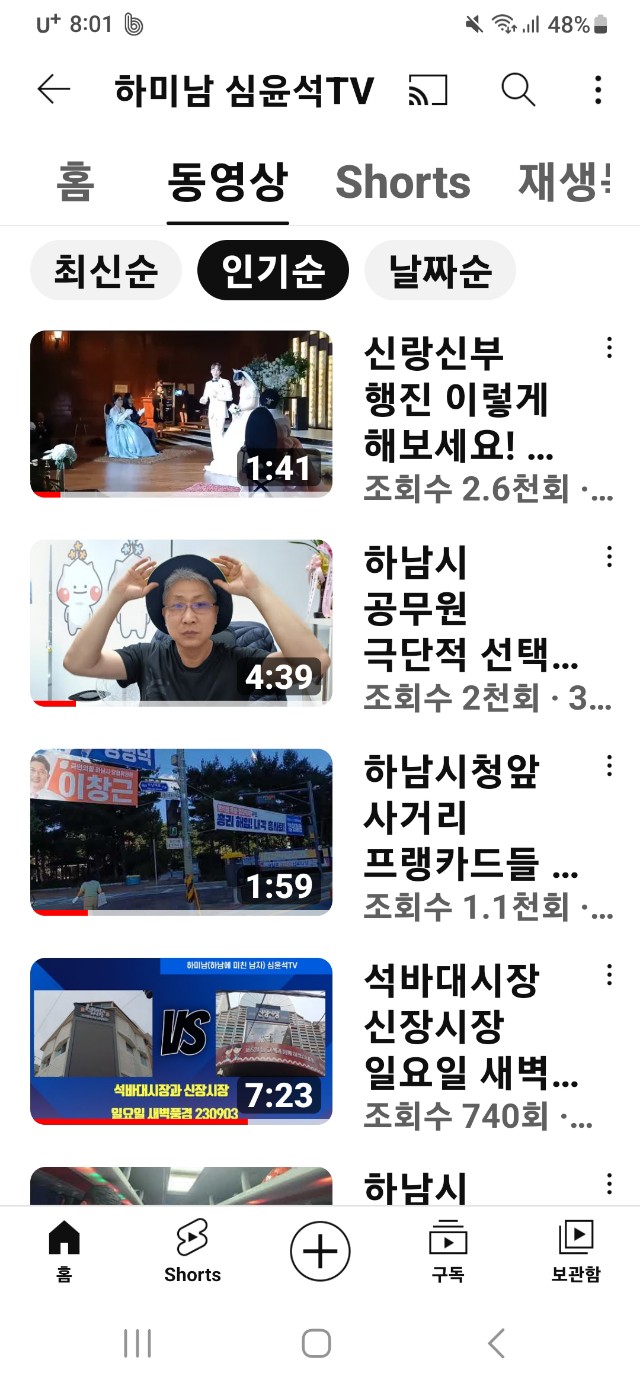Open the 하남시 공무원 극단적 선택 video

pyautogui.click(x=181, y=623)
